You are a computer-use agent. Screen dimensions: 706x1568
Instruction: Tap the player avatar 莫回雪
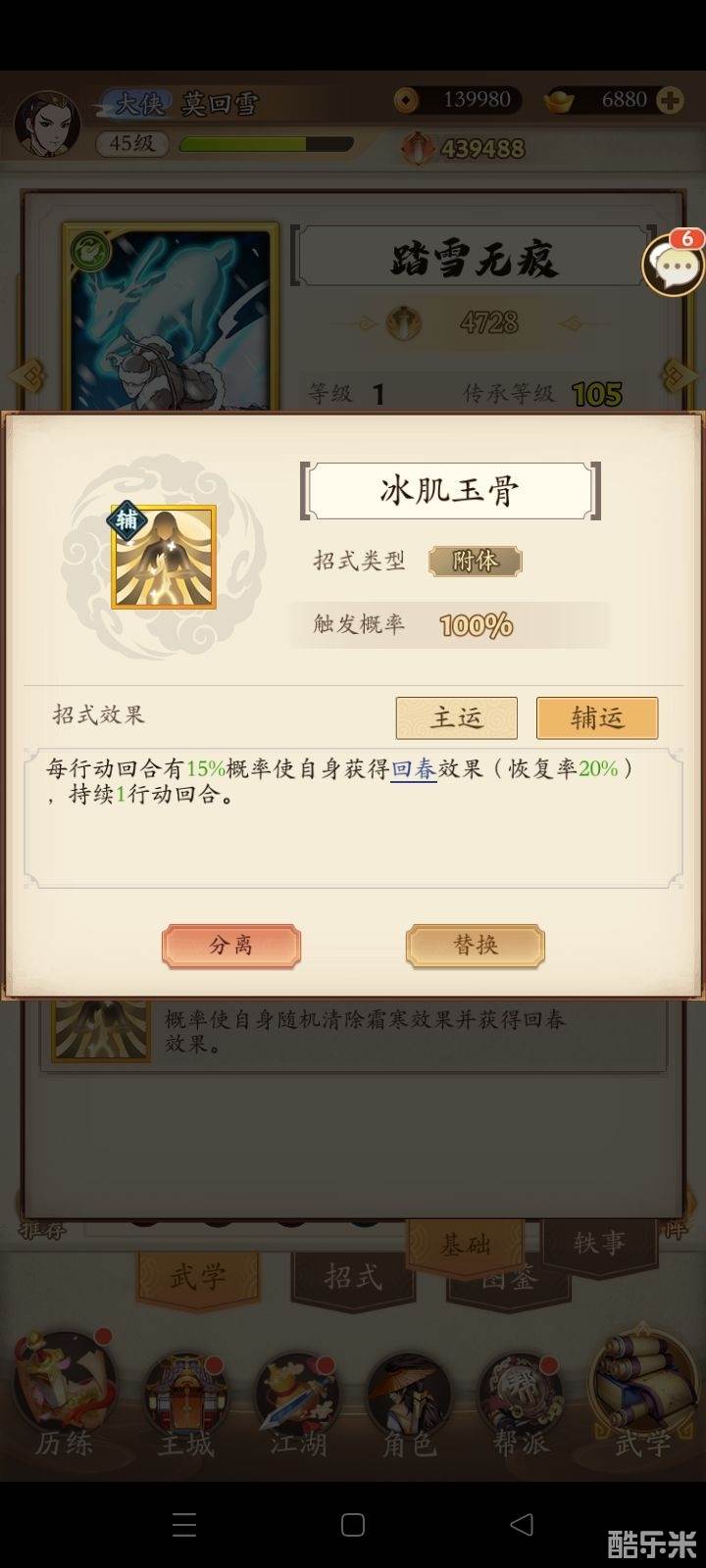tap(47, 125)
